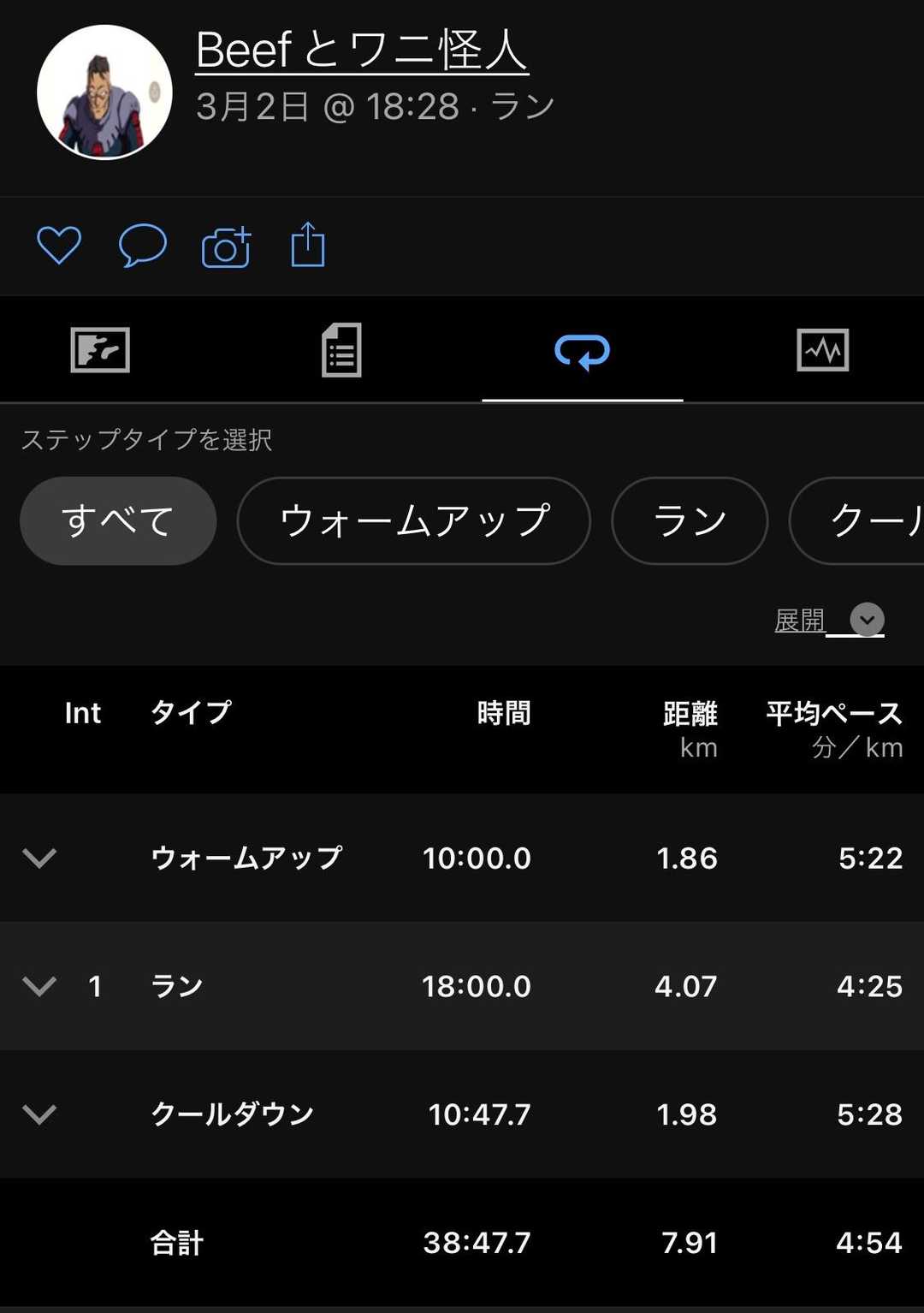Screen dimensions: 924x1313
Task: Switch to the overview map tab
Action: (100, 350)
